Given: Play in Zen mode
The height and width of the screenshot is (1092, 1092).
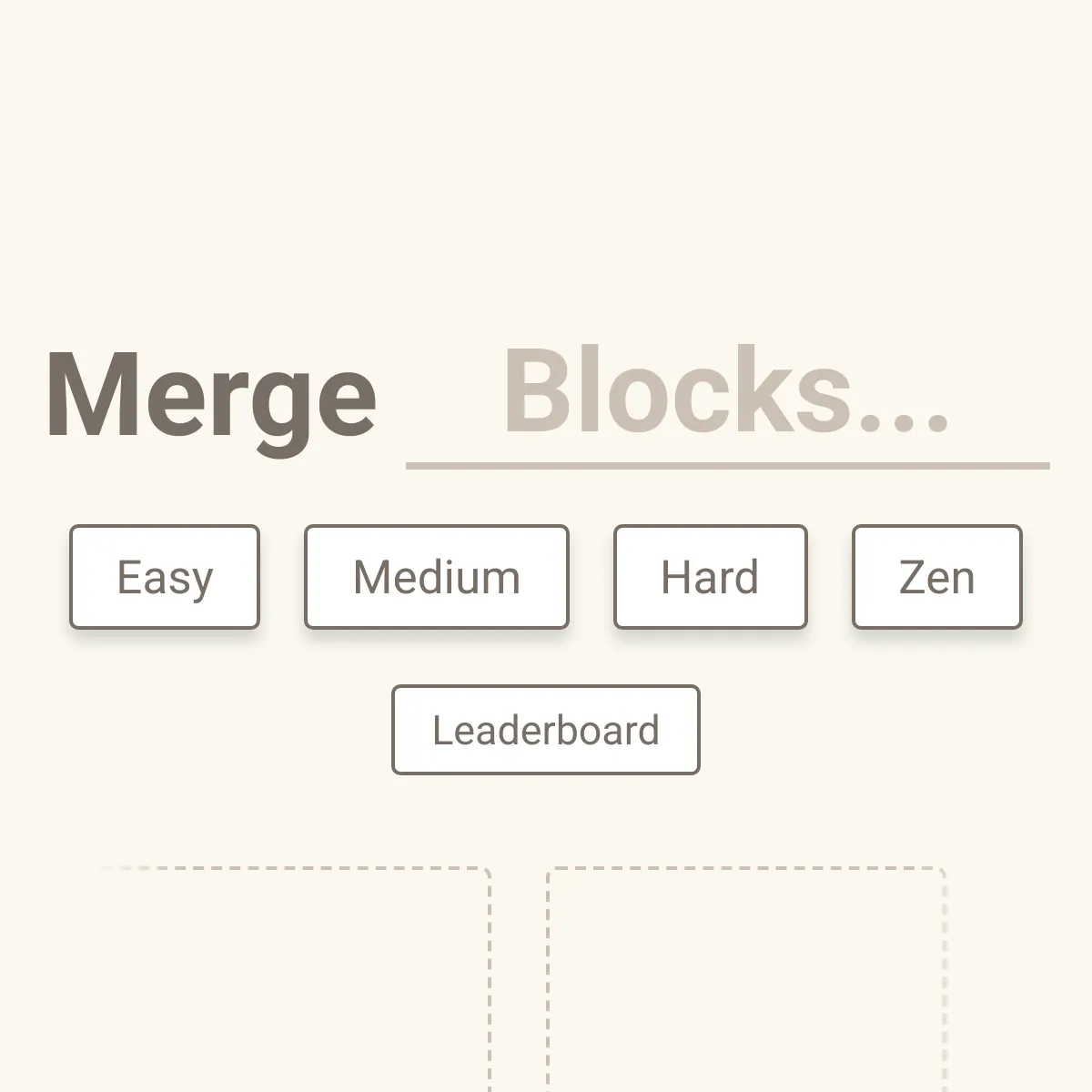Looking at the screenshot, I should pyautogui.click(x=936, y=577).
